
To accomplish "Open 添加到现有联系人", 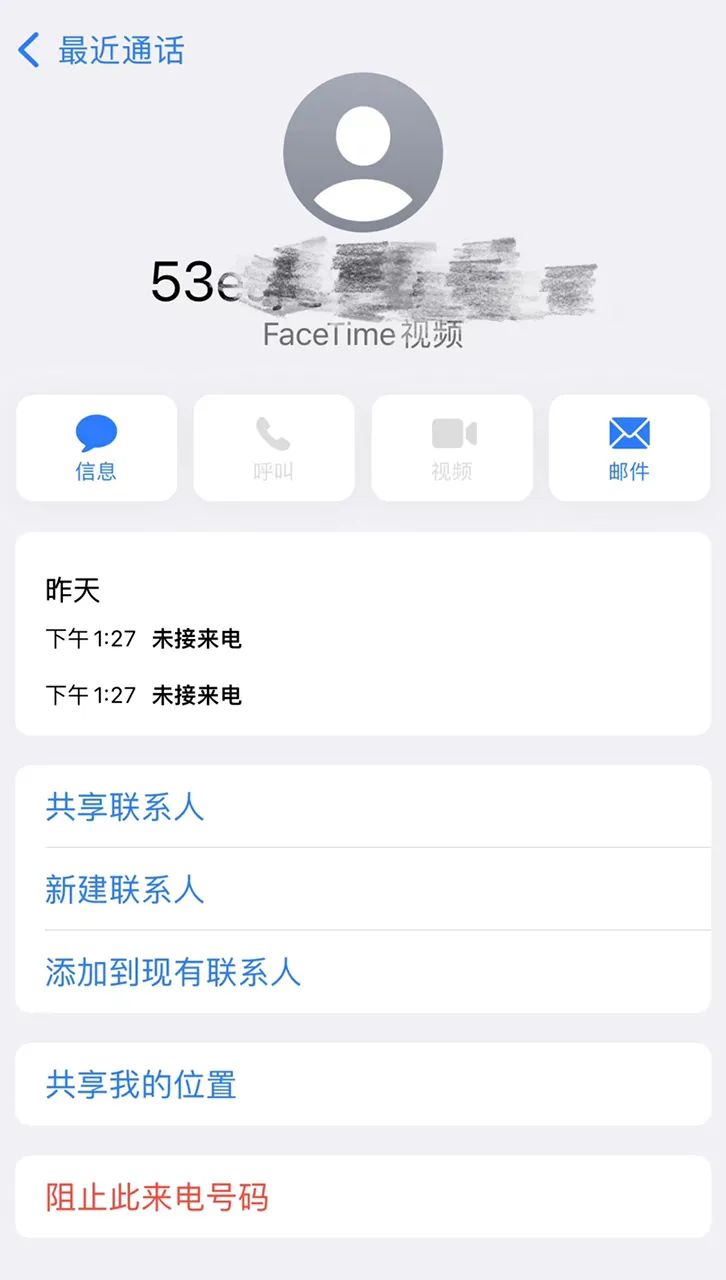I will click(173, 972).
